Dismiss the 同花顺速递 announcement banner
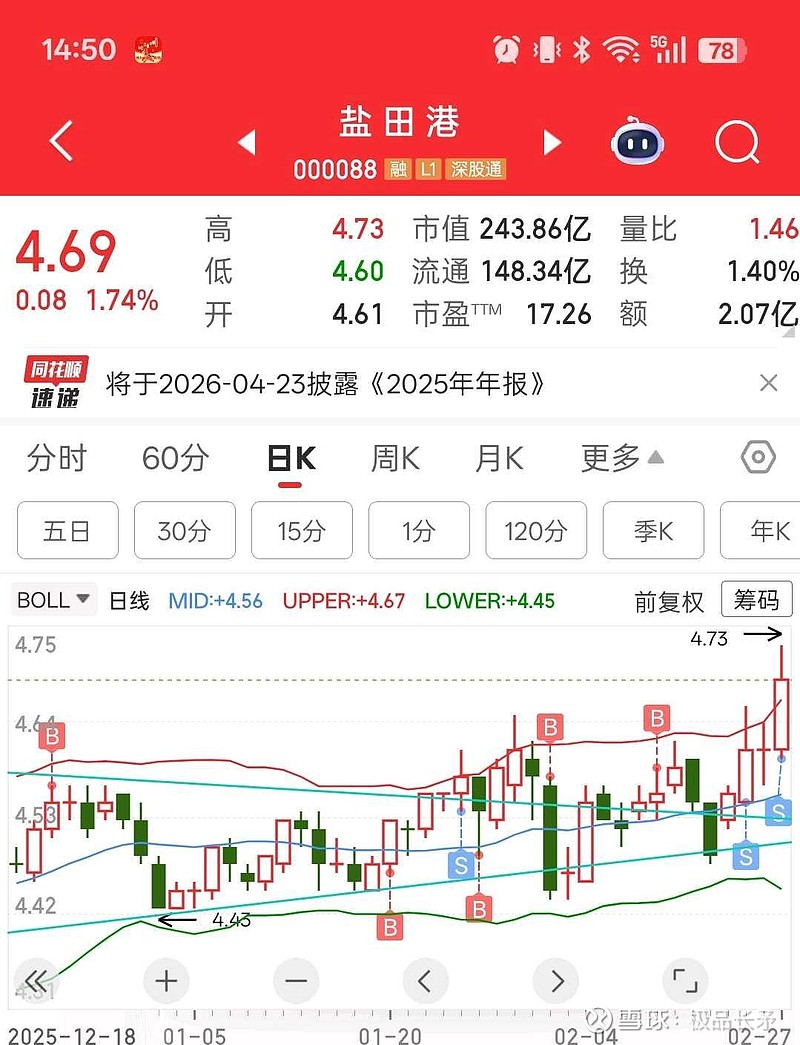This screenshot has height=1045, width=800. (x=768, y=383)
